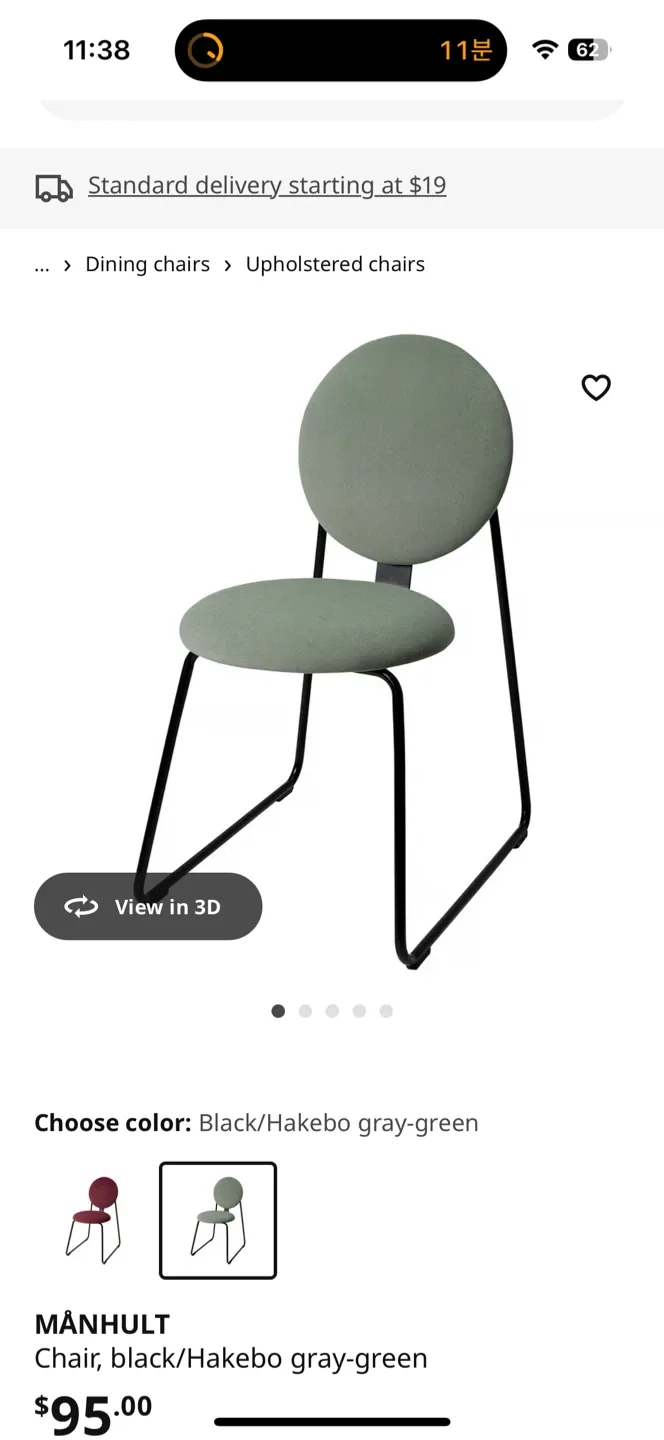Choose the Black/Hakebo gray-green color swatch

click(218, 1220)
